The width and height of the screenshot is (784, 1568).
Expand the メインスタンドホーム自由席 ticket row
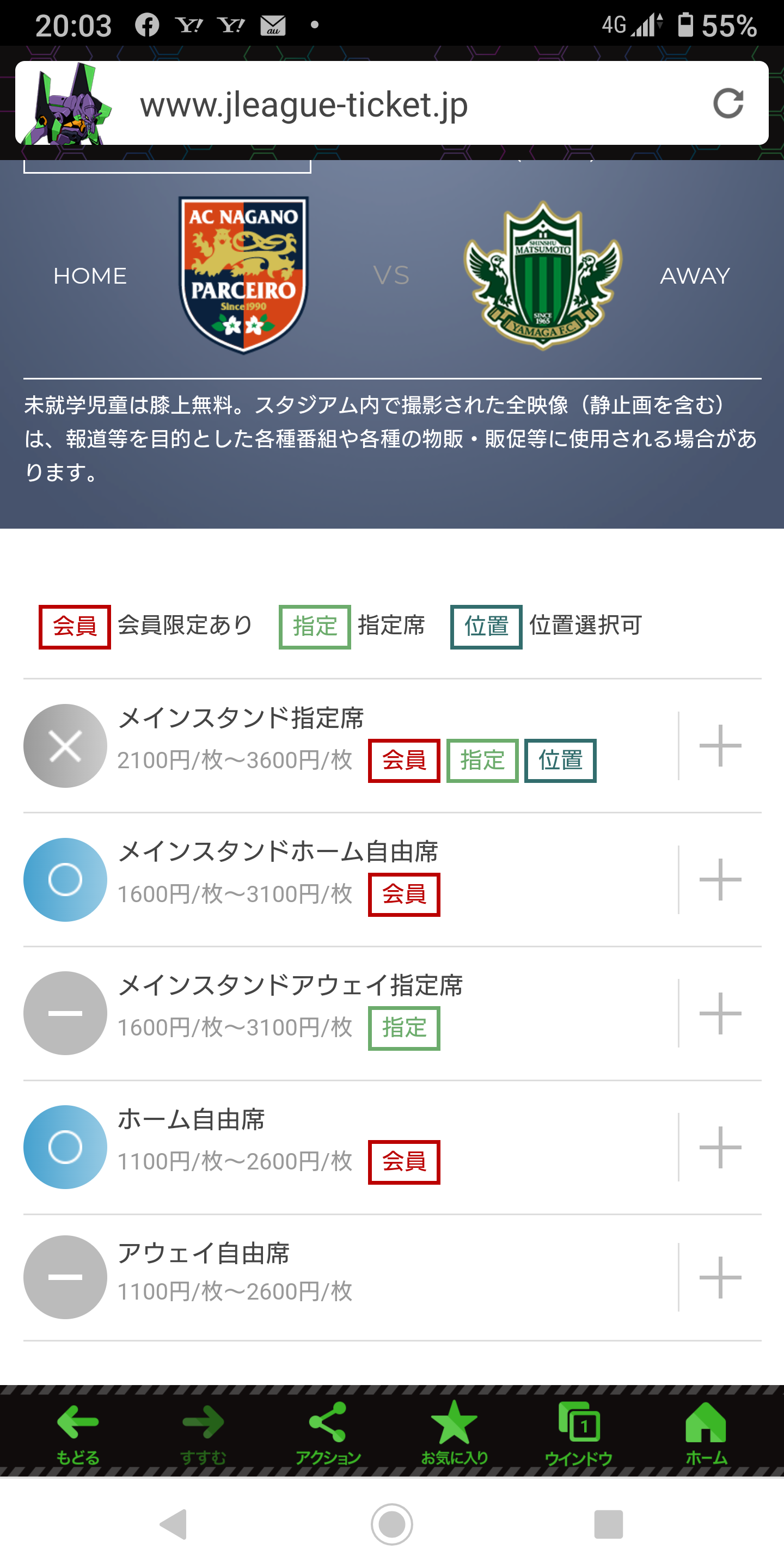(720, 880)
